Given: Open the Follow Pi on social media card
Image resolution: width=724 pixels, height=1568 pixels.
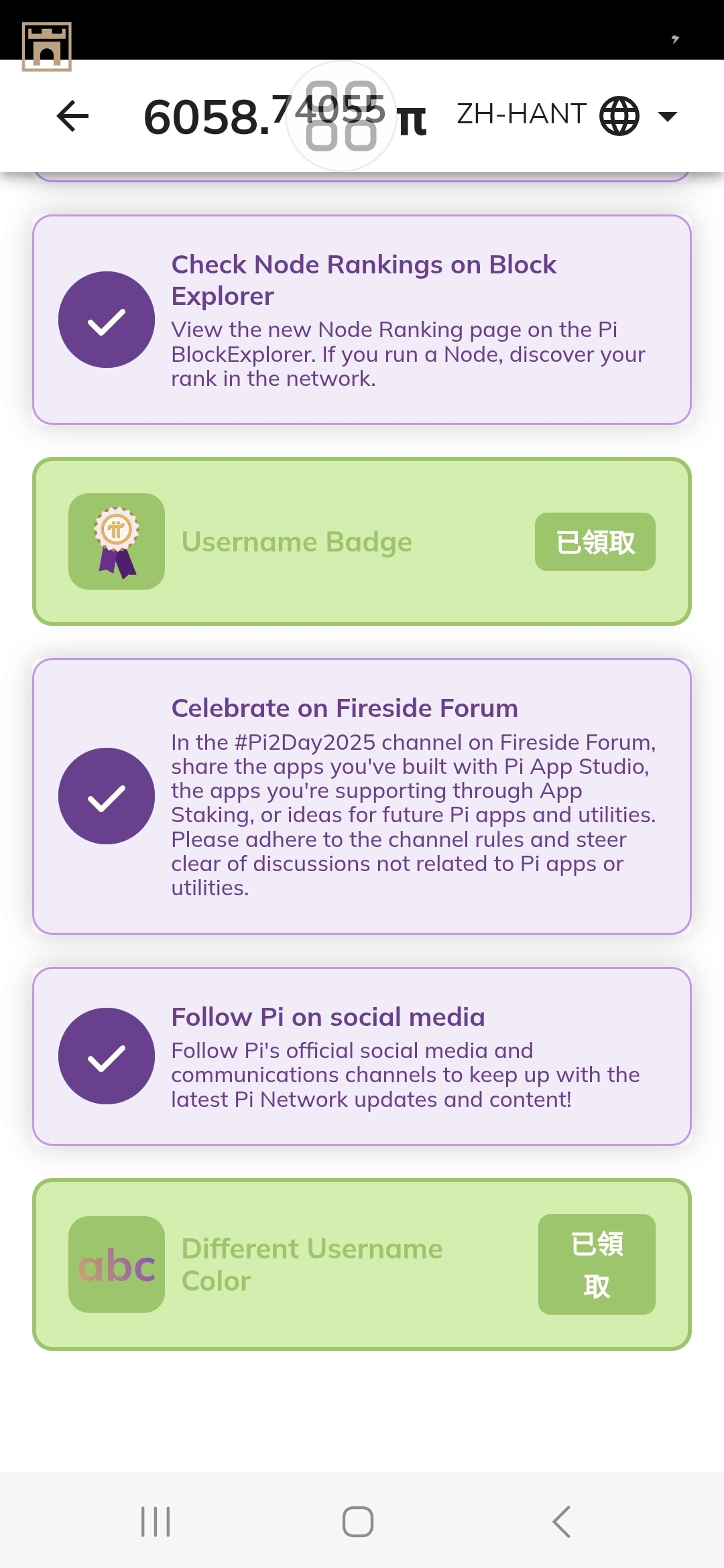Looking at the screenshot, I should tap(362, 1056).
